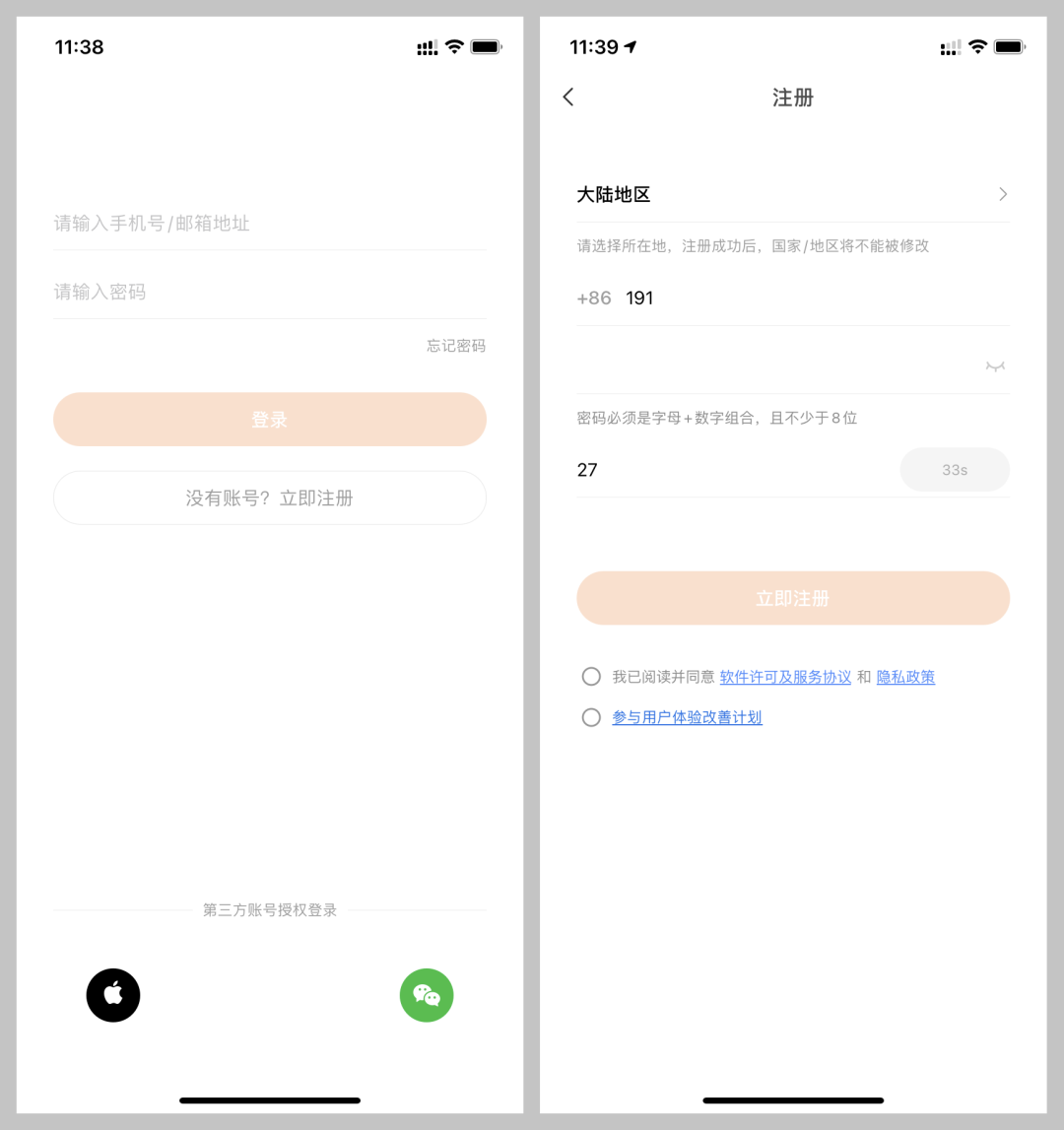Tap the 登录 login button
1064x1130 pixels.
point(269,420)
